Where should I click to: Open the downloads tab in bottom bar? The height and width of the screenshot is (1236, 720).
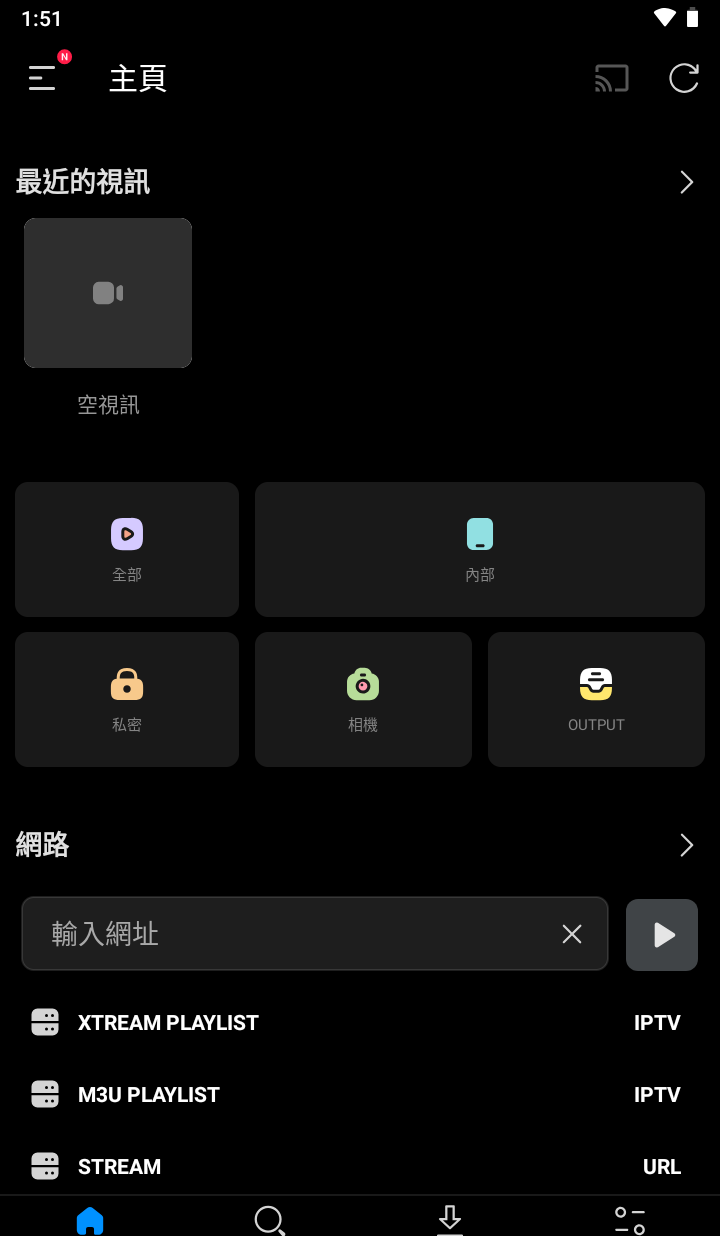pos(450,1220)
